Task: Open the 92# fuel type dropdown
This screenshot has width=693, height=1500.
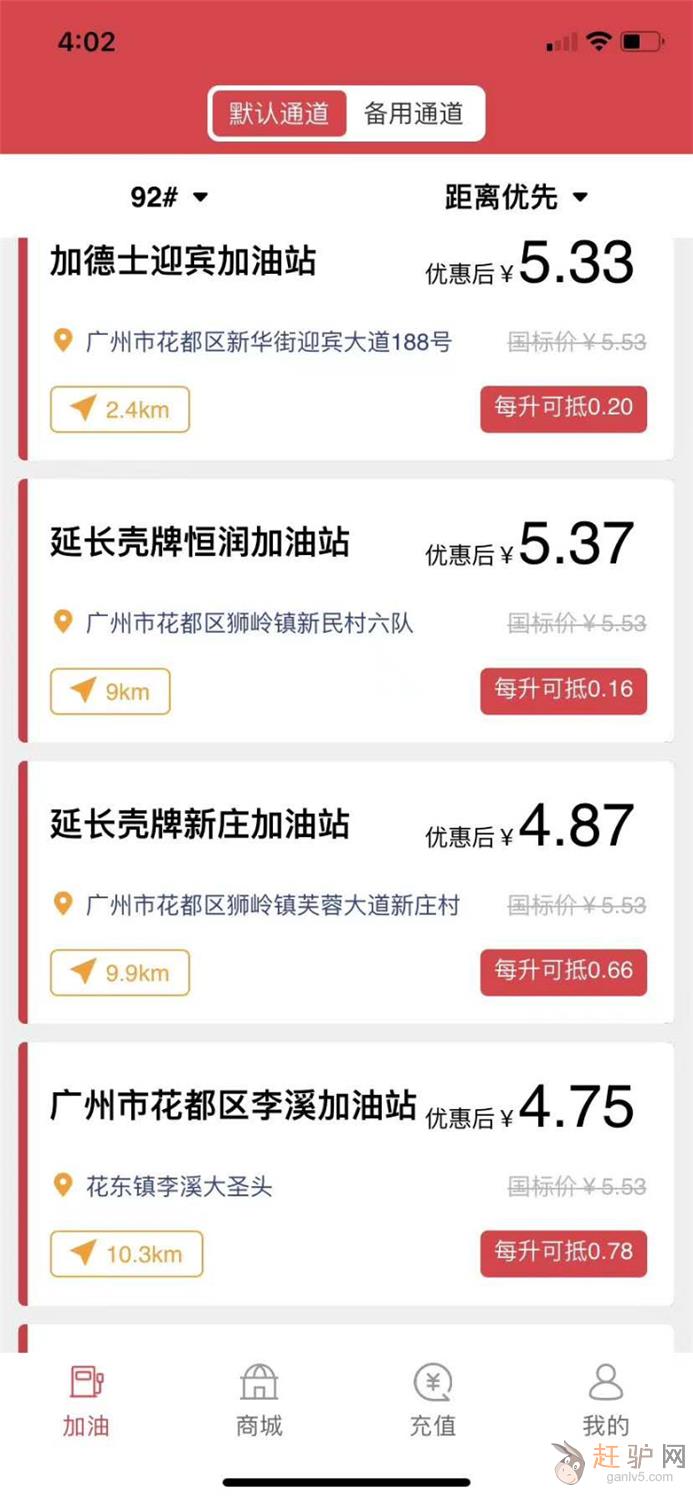Action: [x=169, y=197]
